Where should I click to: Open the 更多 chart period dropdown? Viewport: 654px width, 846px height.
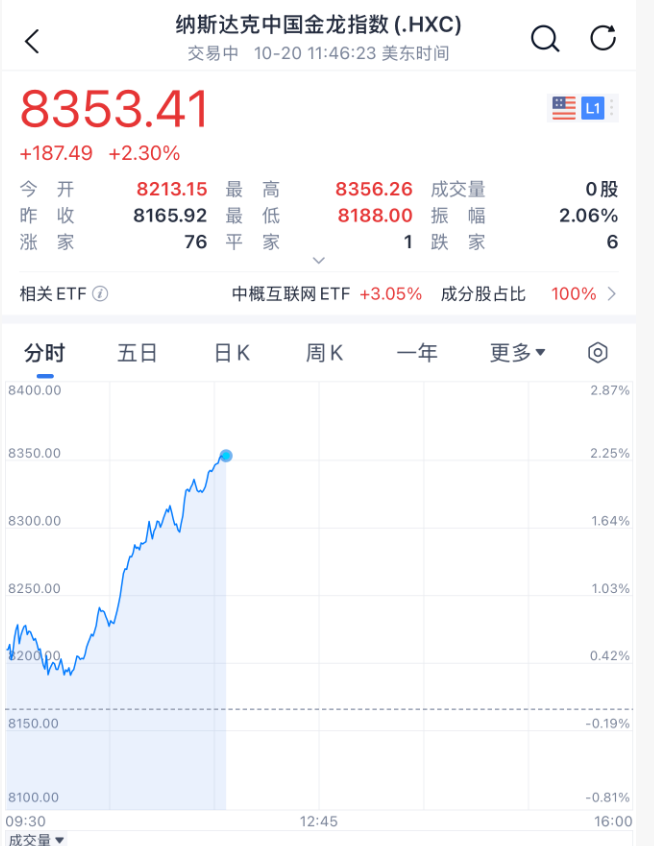pos(517,352)
